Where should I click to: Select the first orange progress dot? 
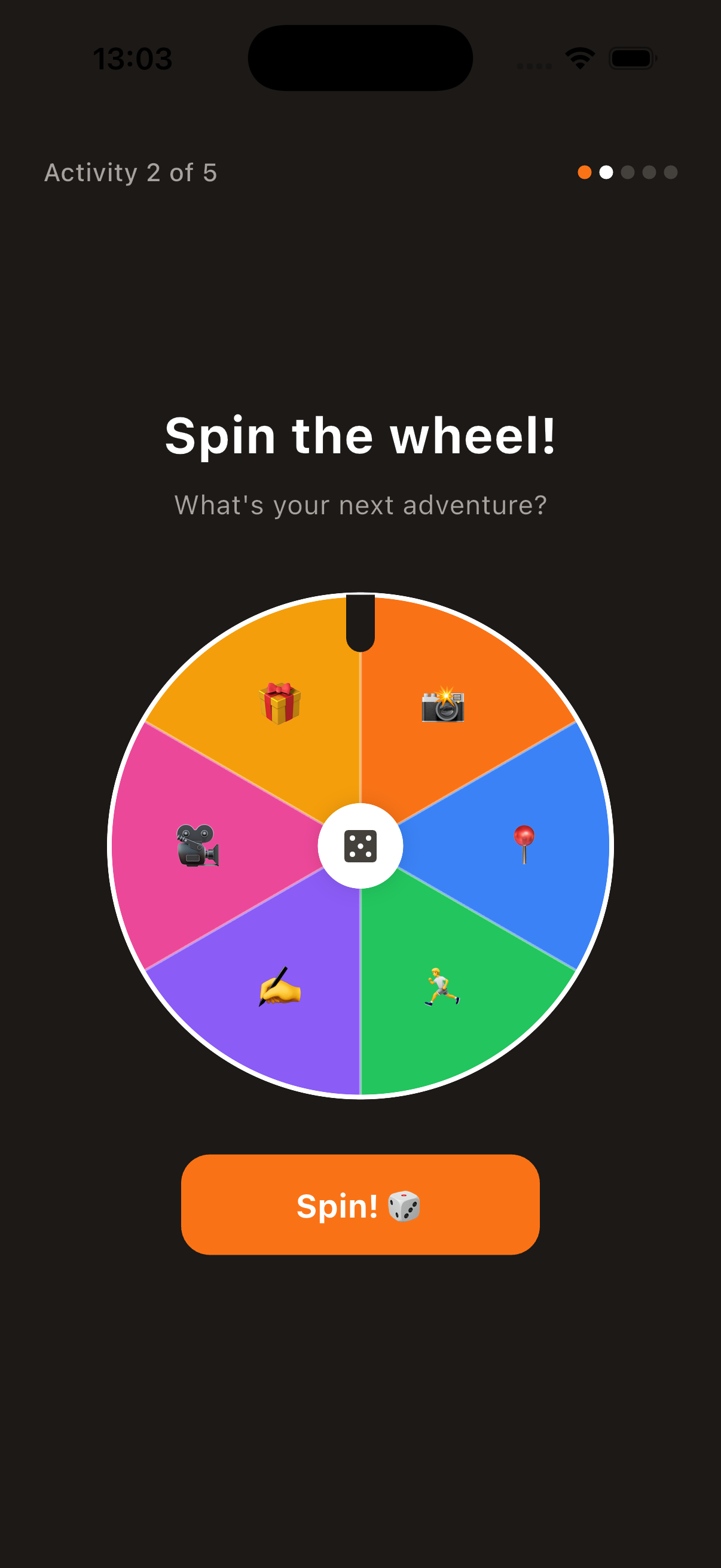point(585,173)
